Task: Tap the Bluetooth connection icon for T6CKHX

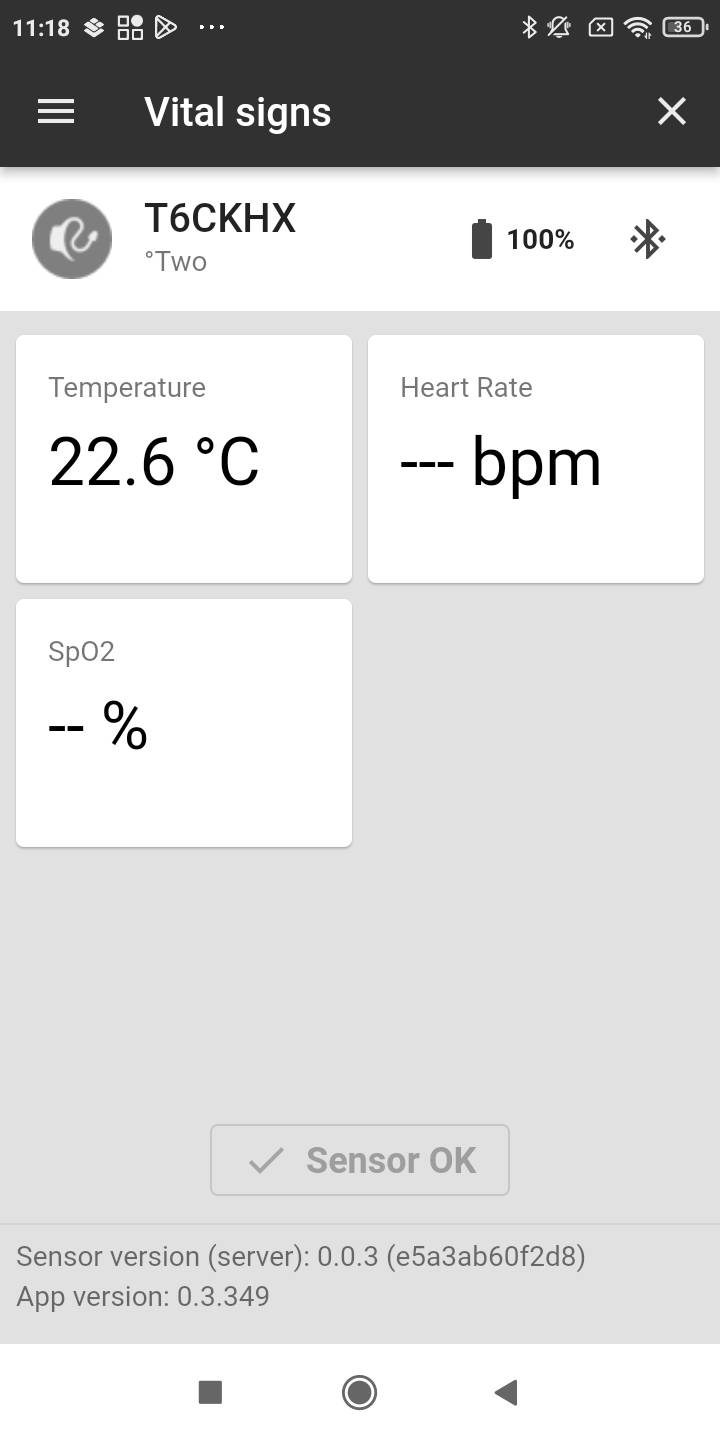Action: [648, 240]
